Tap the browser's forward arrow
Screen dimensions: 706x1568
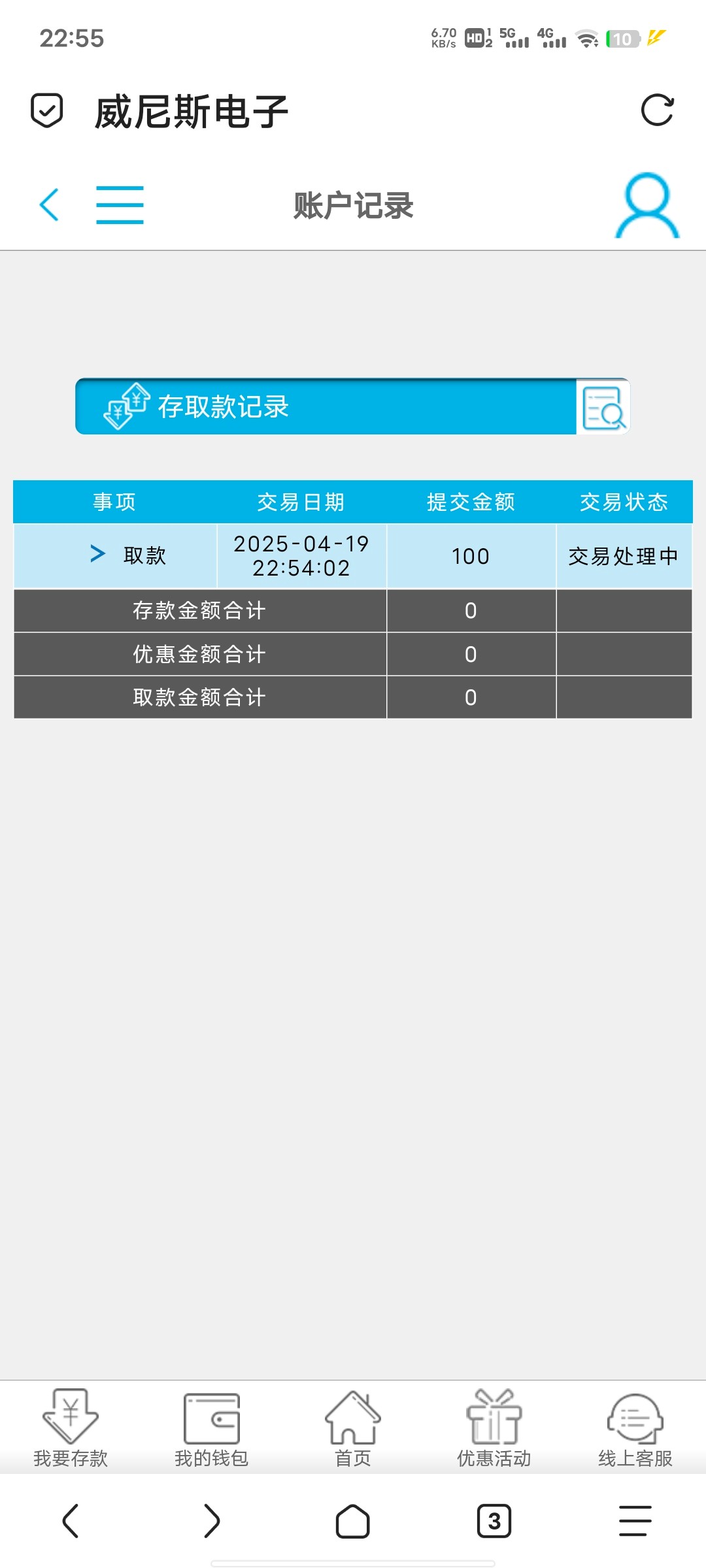[x=212, y=1521]
